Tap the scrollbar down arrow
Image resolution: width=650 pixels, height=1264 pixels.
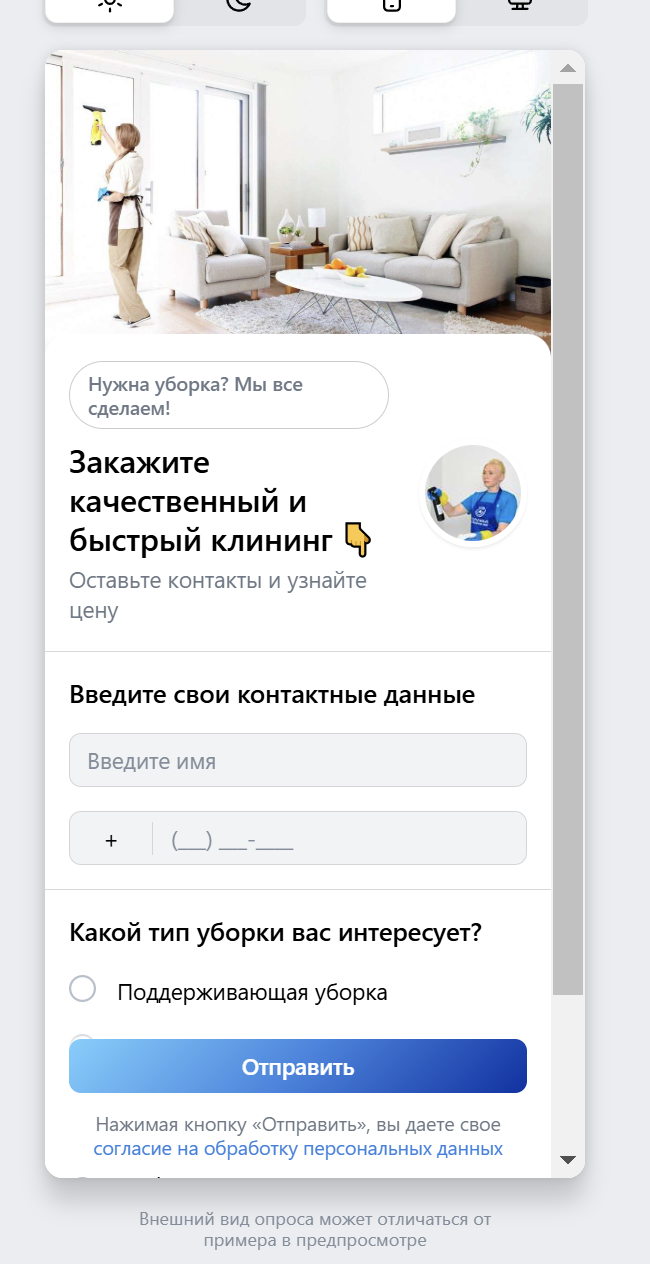568,1160
